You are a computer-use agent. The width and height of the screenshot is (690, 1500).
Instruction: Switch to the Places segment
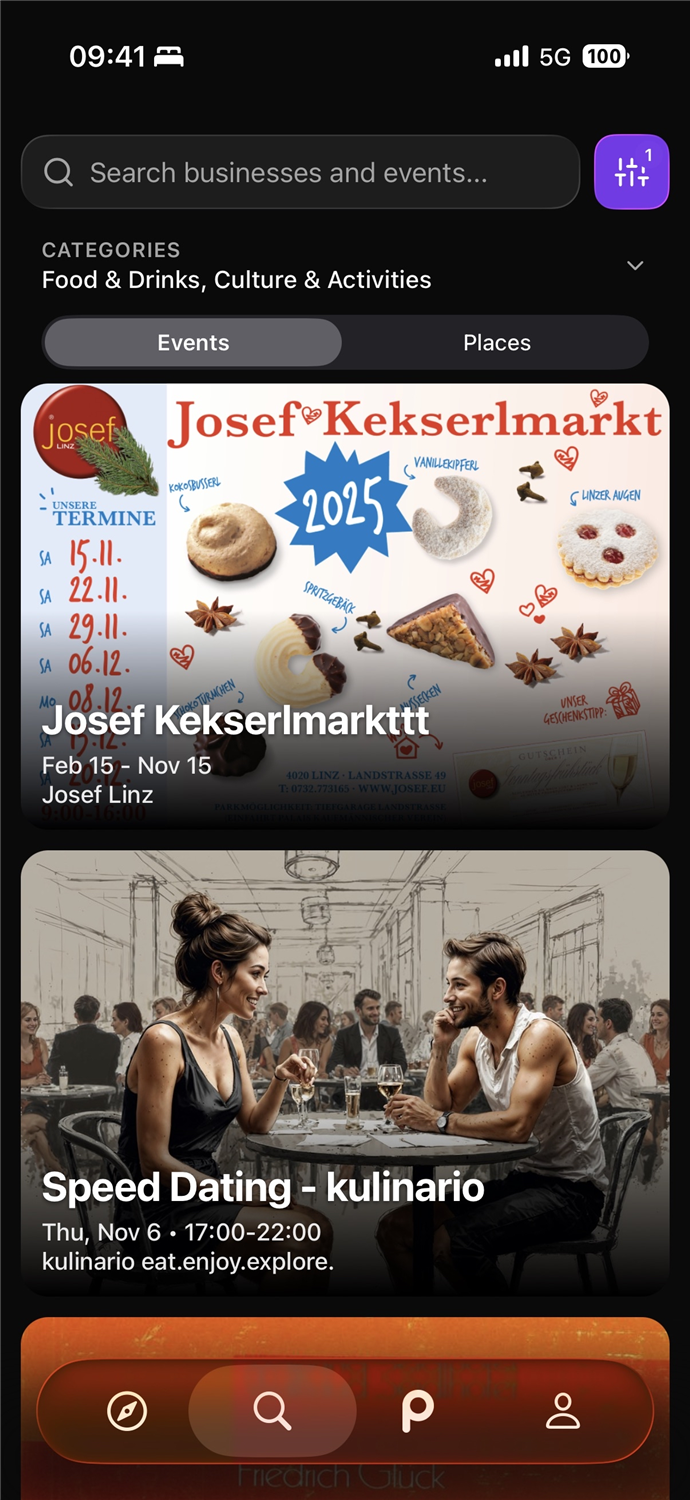point(496,343)
